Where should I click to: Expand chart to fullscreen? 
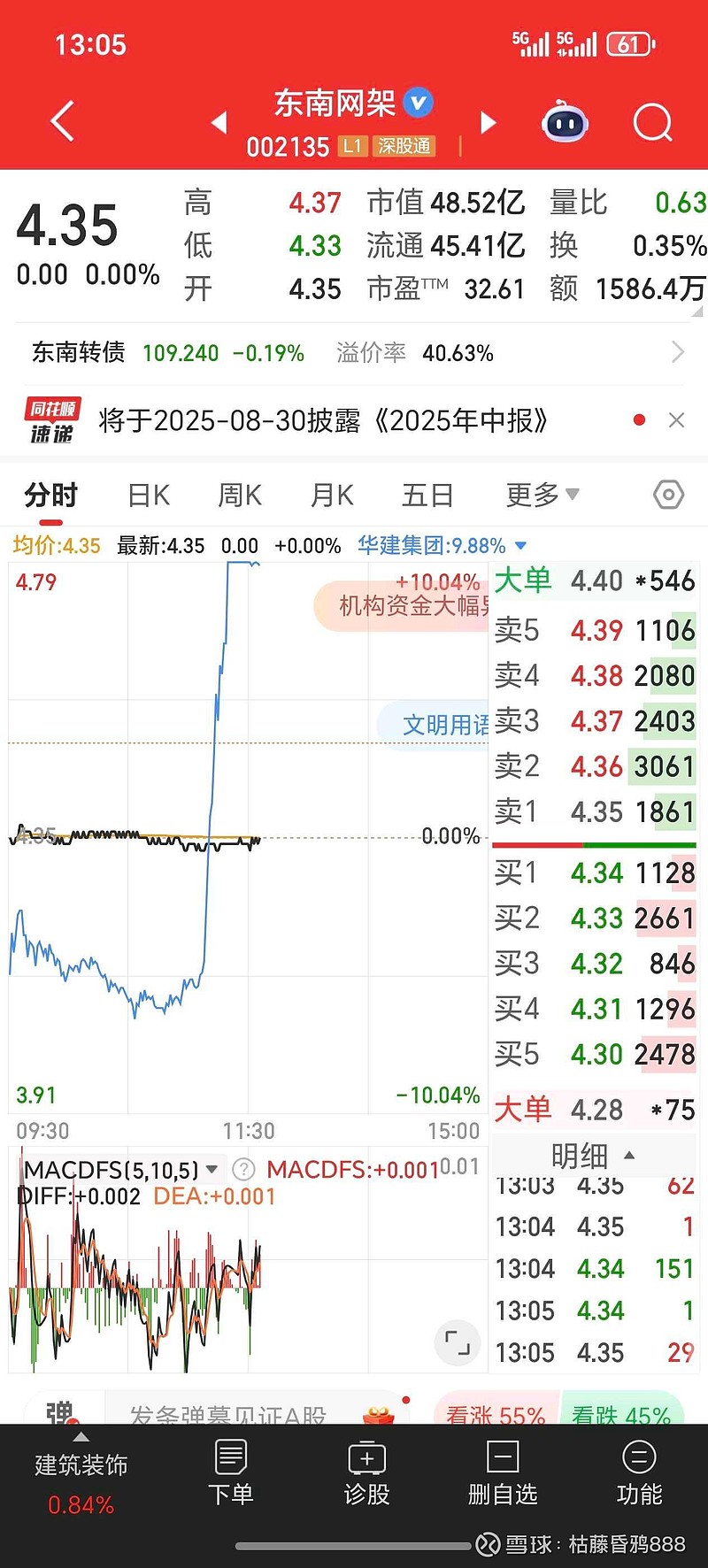click(457, 1342)
